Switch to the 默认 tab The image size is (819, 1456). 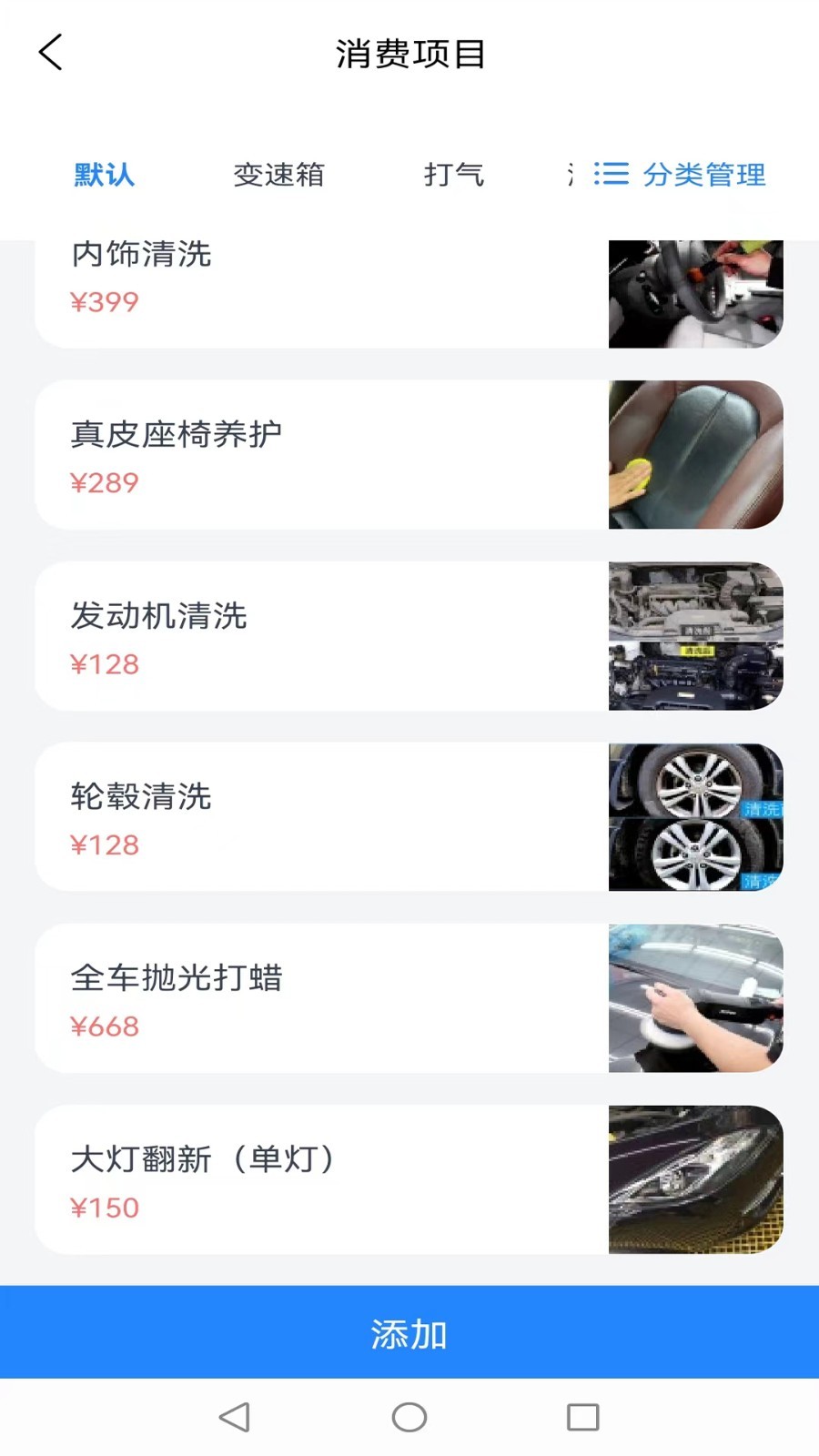pos(103,175)
